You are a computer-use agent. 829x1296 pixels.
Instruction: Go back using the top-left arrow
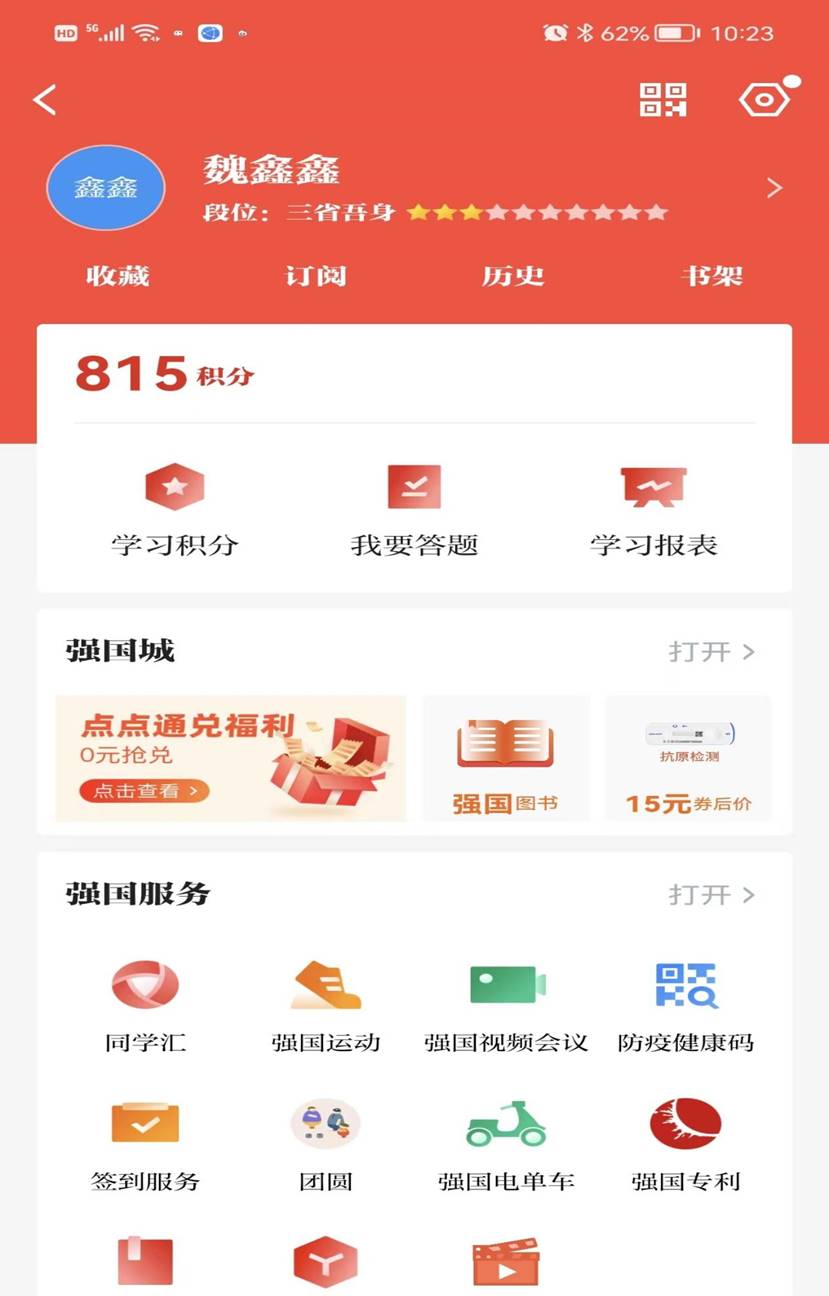point(45,100)
